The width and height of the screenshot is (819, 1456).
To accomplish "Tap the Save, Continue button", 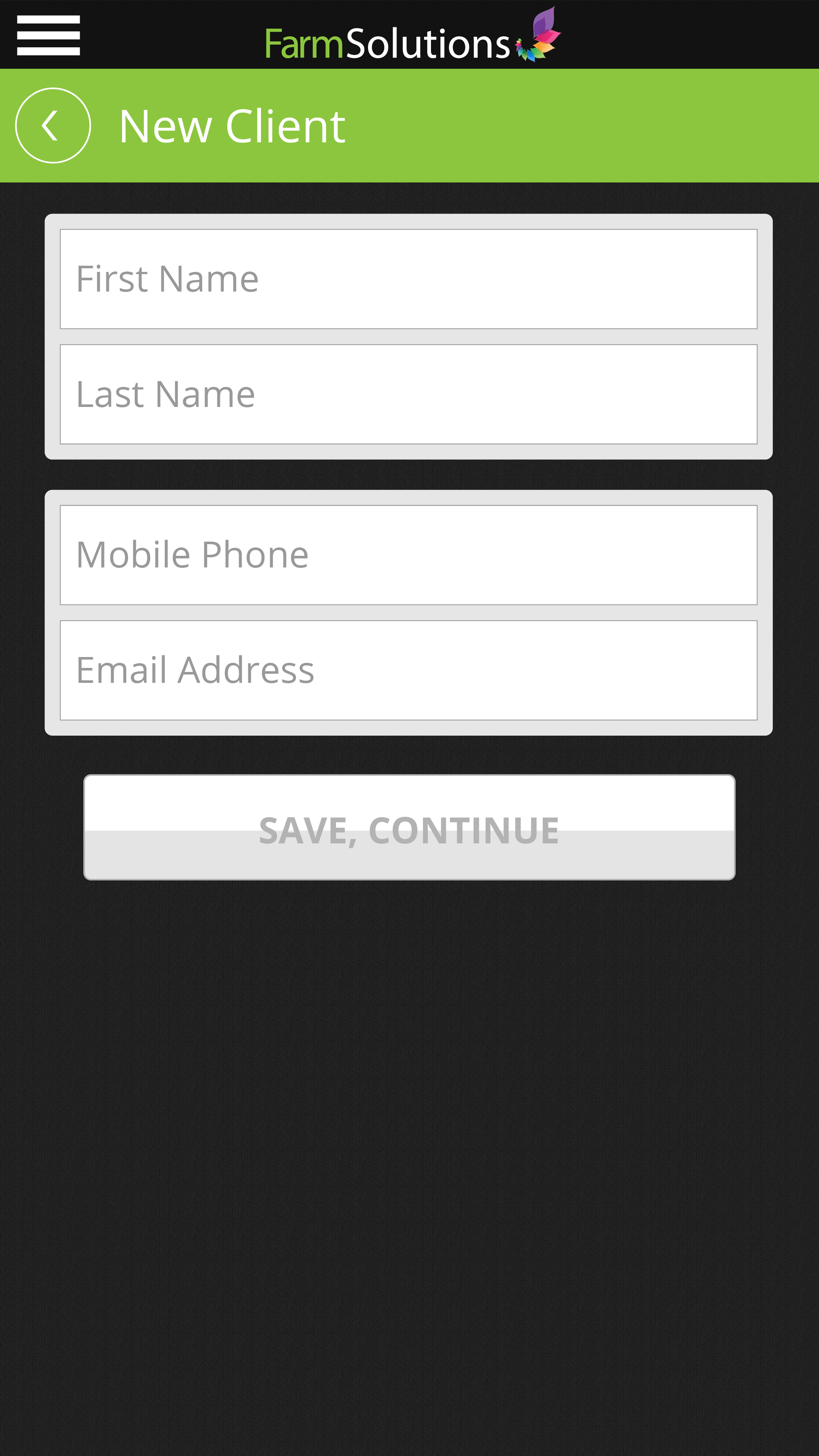I will click(409, 827).
